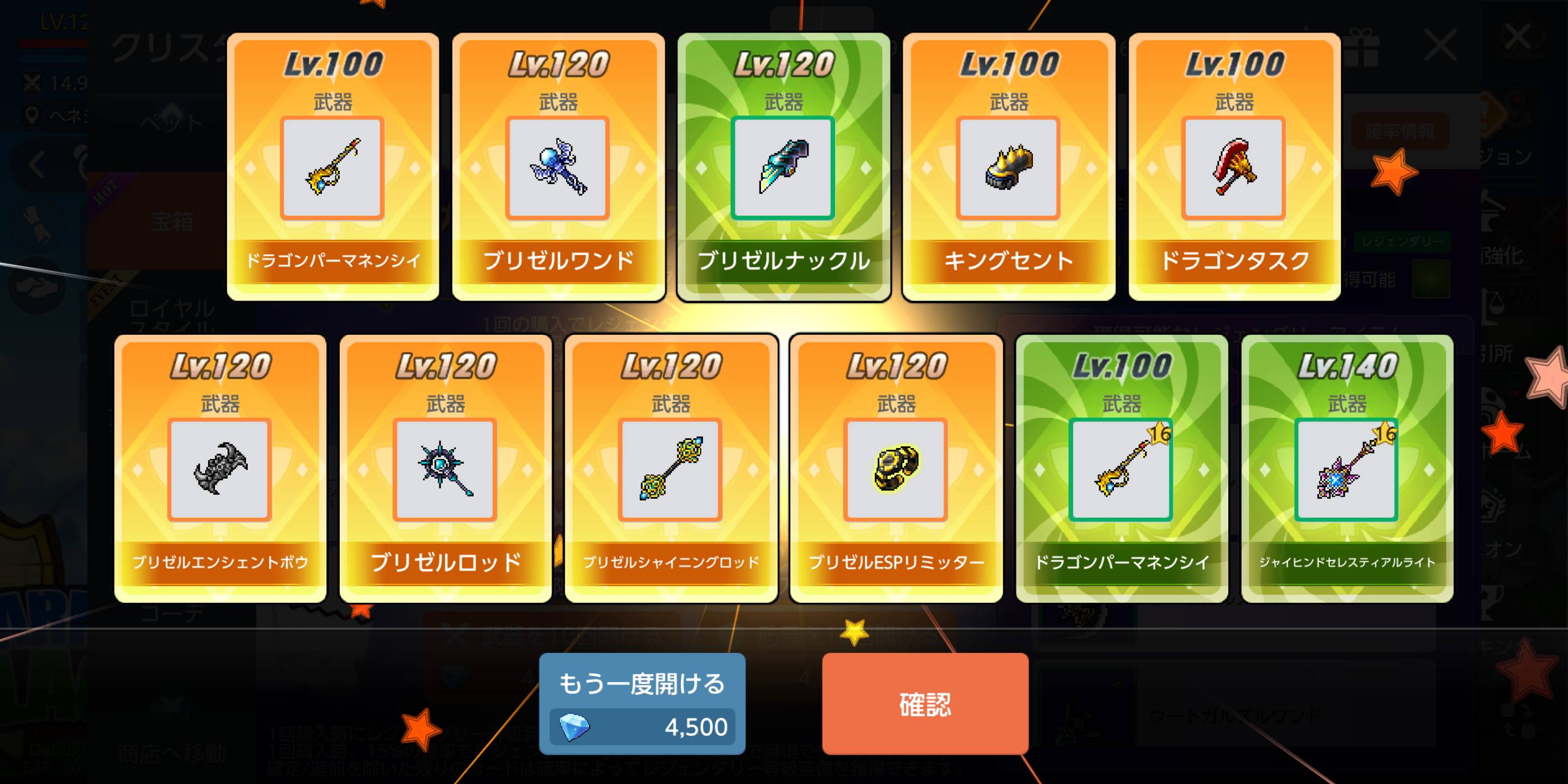Open the Lv.140 ジャイヒンドセレスティアルライト card
Image resolution: width=1568 pixels, height=784 pixels.
click(x=1346, y=469)
